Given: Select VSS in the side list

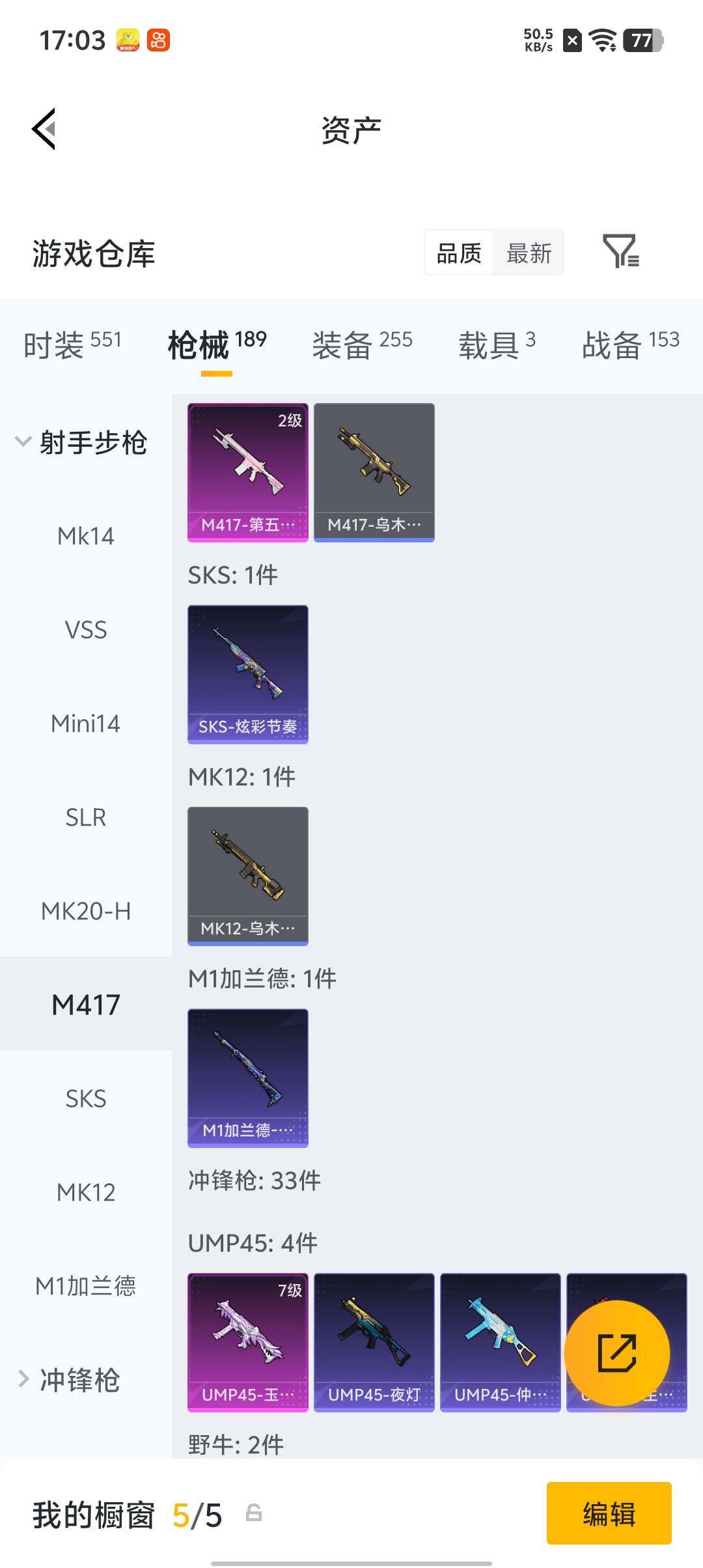Looking at the screenshot, I should point(85,630).
